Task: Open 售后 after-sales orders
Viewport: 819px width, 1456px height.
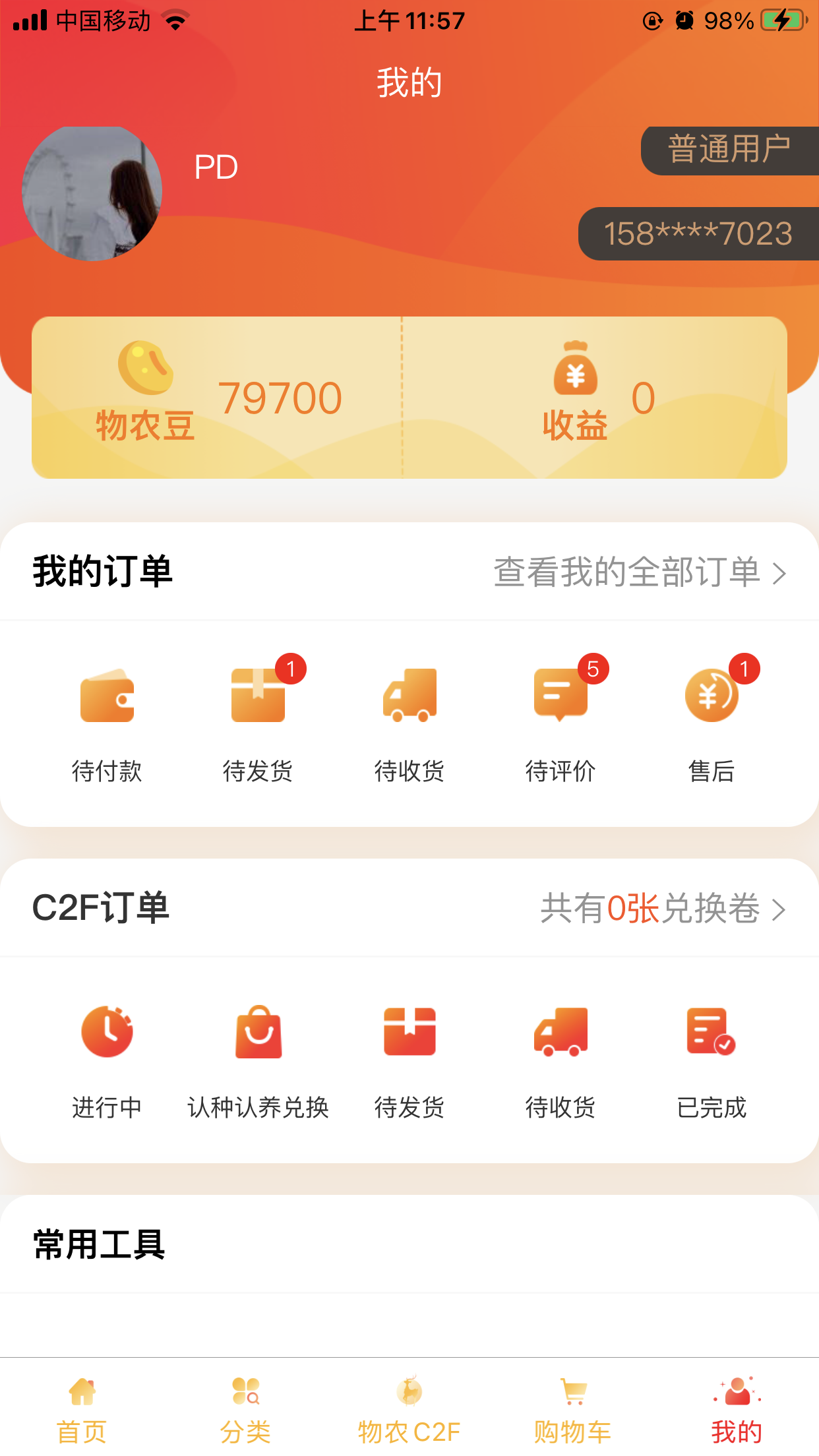Action: pyautogui.click(x=712, y=724)
